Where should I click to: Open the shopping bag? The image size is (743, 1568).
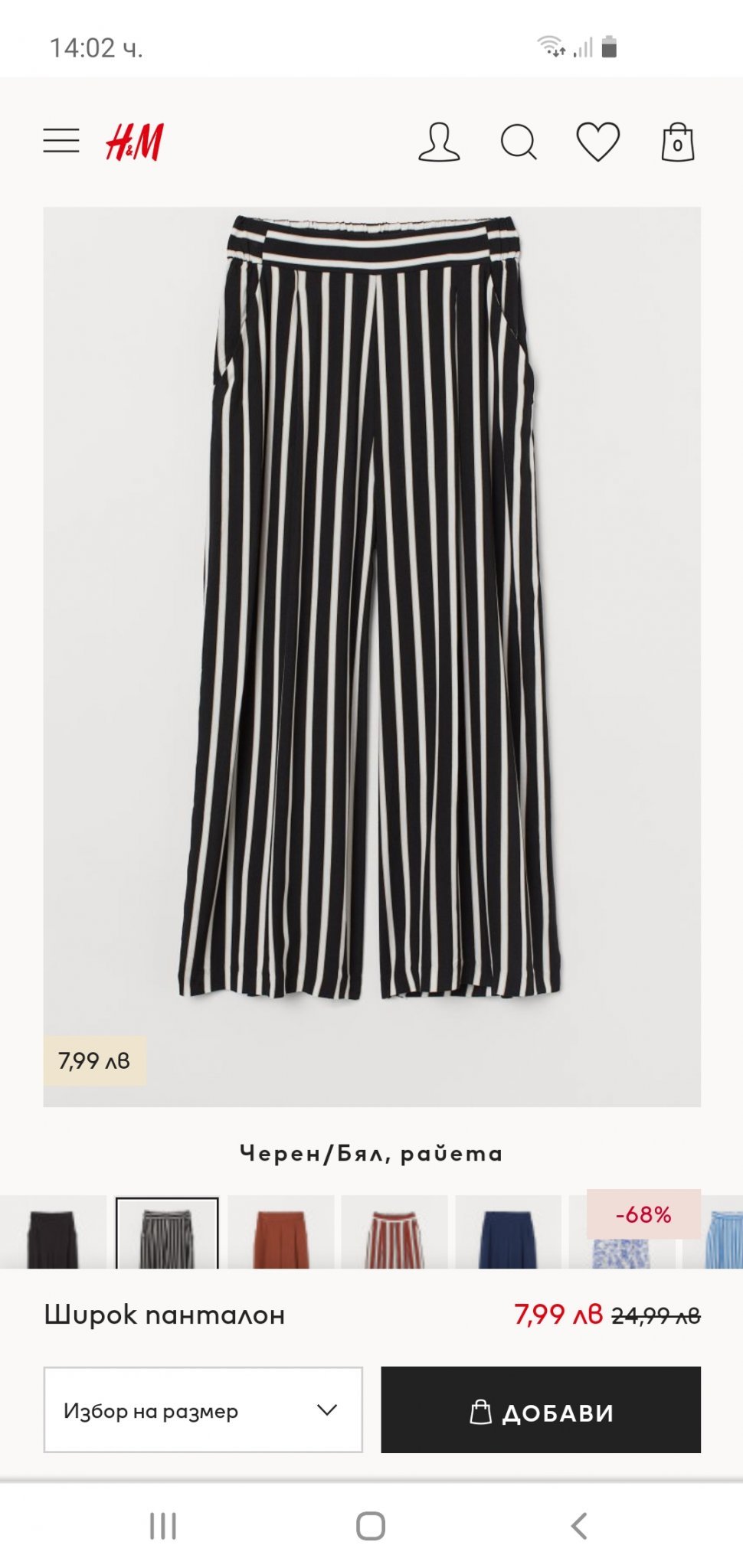[677, 142]
